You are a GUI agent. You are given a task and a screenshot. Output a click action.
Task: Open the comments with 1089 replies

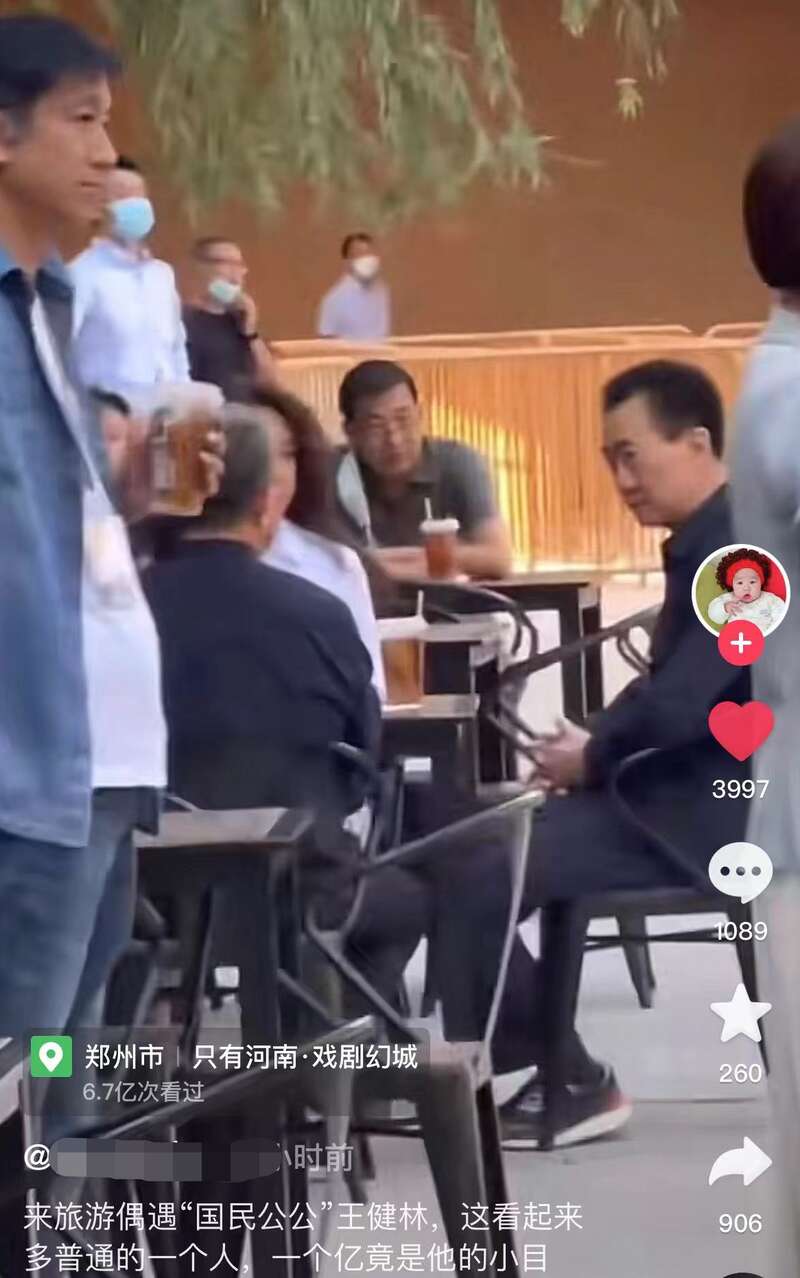pyautogui.click(x=740, y=872)
